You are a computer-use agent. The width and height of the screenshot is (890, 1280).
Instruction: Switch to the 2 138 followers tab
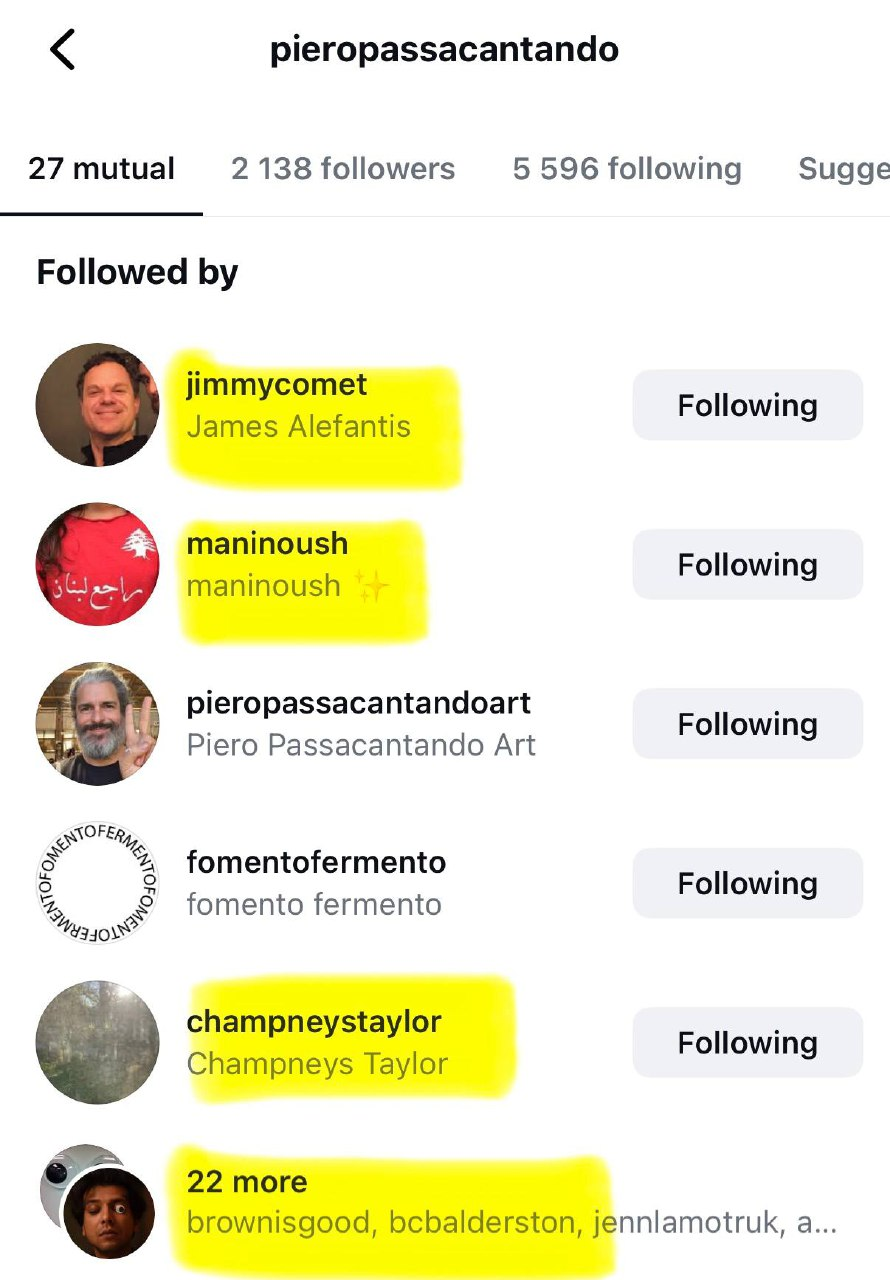tap(342, 169)
